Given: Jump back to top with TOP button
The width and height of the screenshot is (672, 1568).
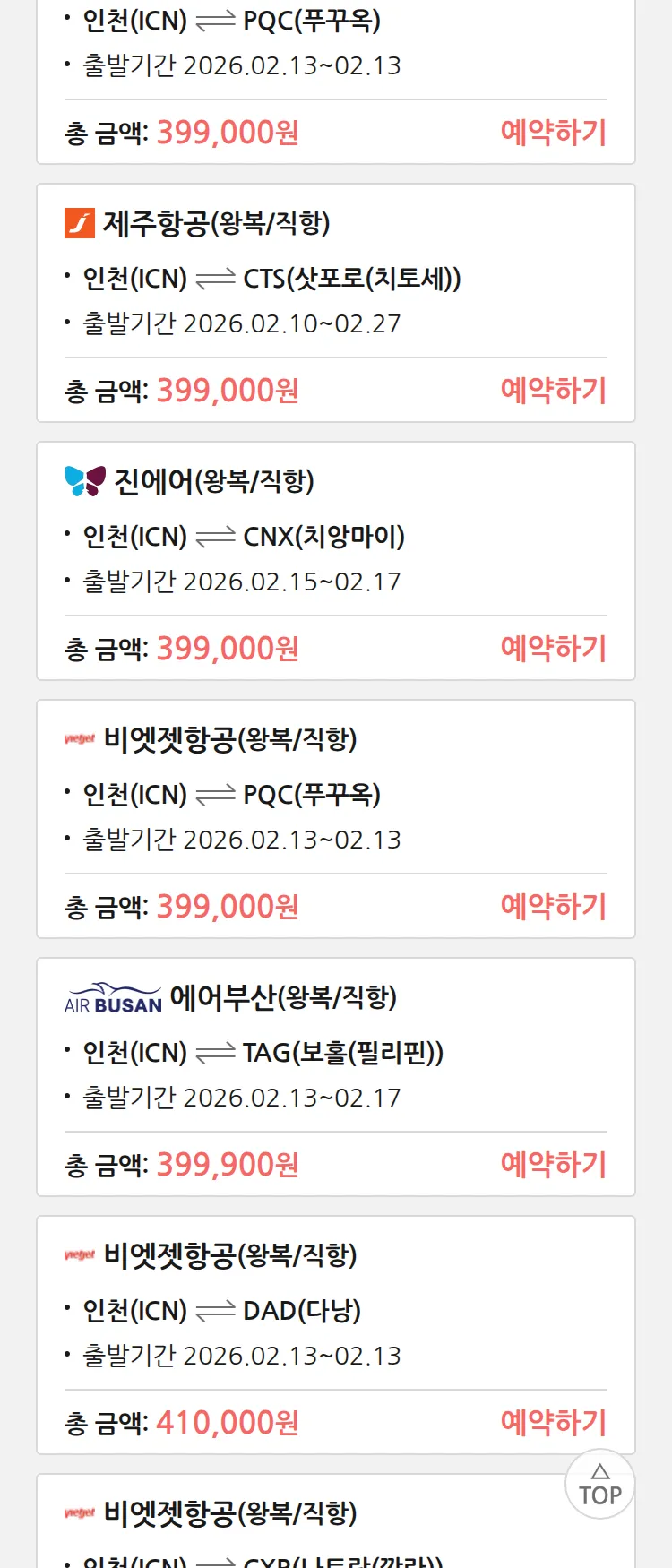Looking at the screenshot, I should (599, 1485).
